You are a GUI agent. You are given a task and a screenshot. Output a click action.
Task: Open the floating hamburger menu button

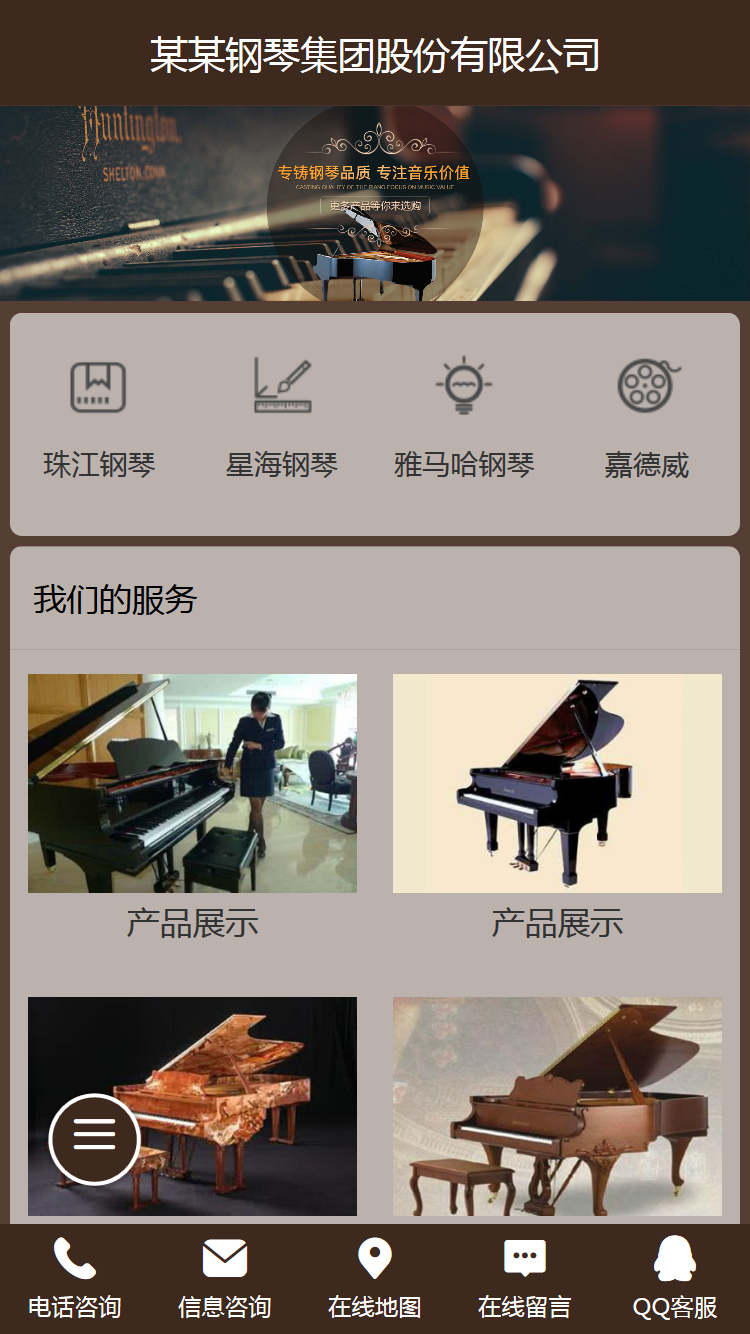94,1139
